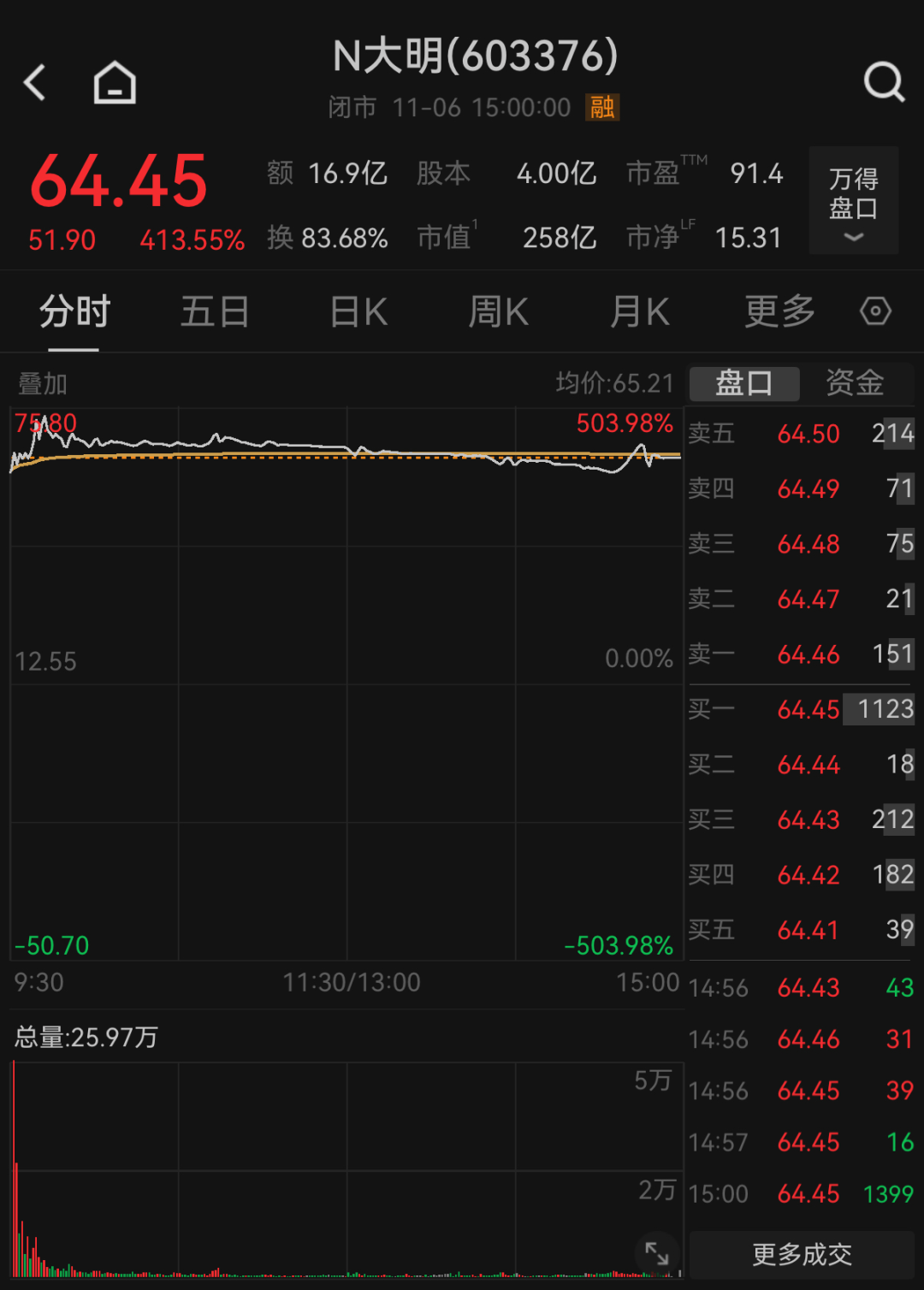Search for another stock
The width and height of the screenshot is (924, 1290).
[884, 82]
